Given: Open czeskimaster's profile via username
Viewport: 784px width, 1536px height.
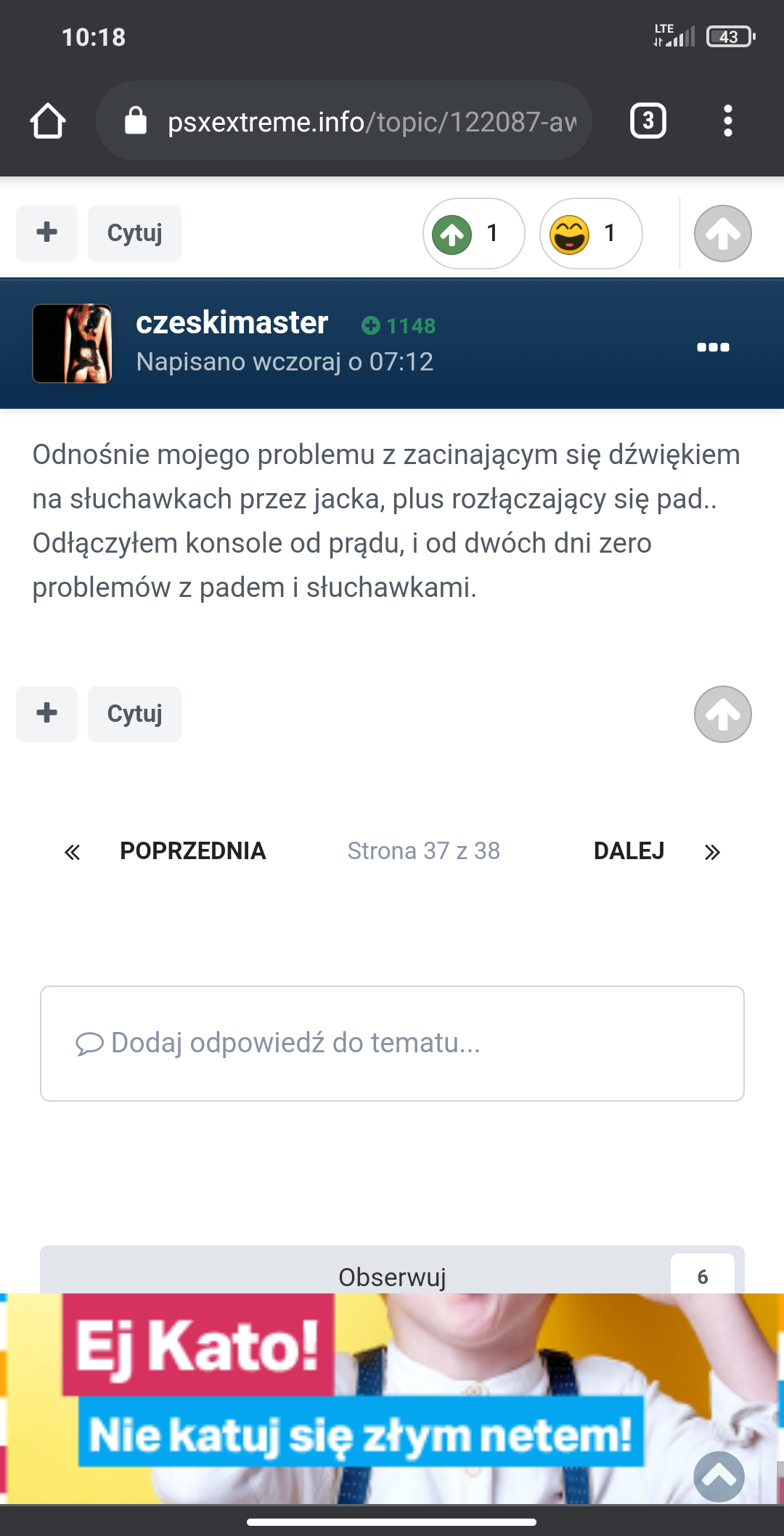Looking at the screenshot, I should point(232,322).
